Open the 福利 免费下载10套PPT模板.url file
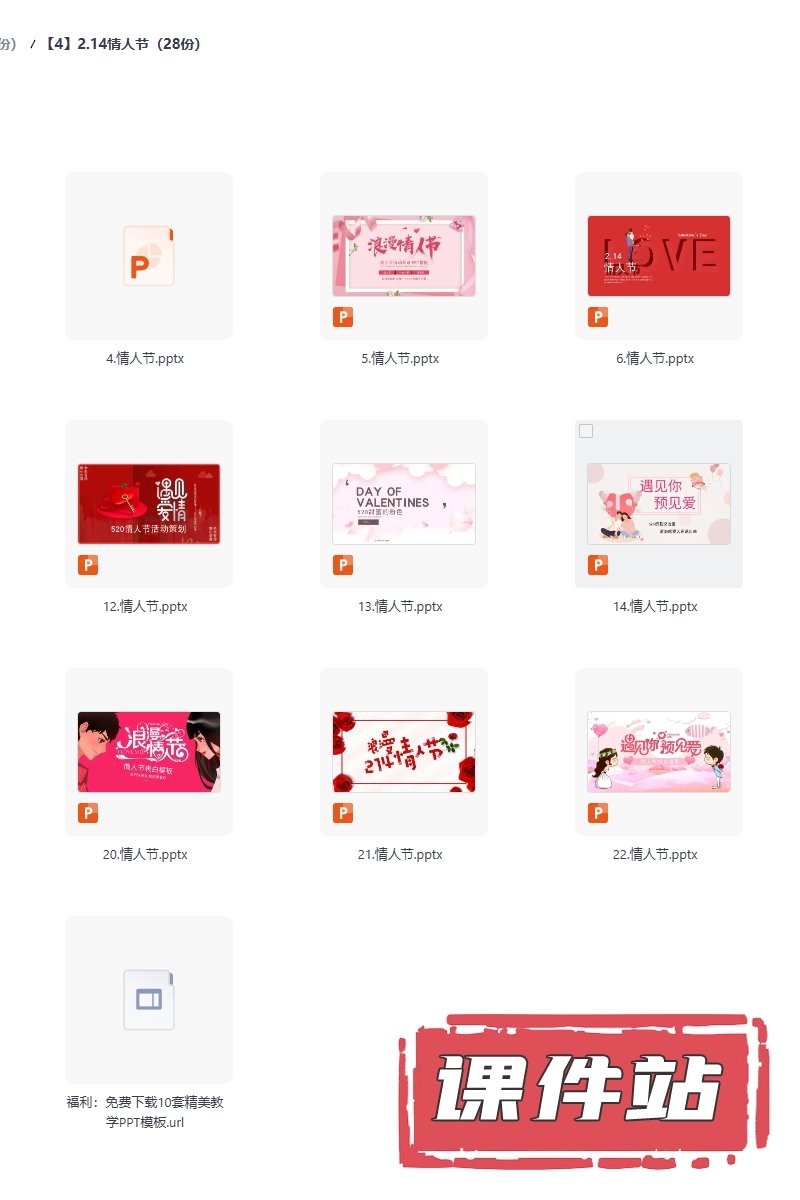This screenshot has width=800, height=1200. click(x=149, y=1000)
